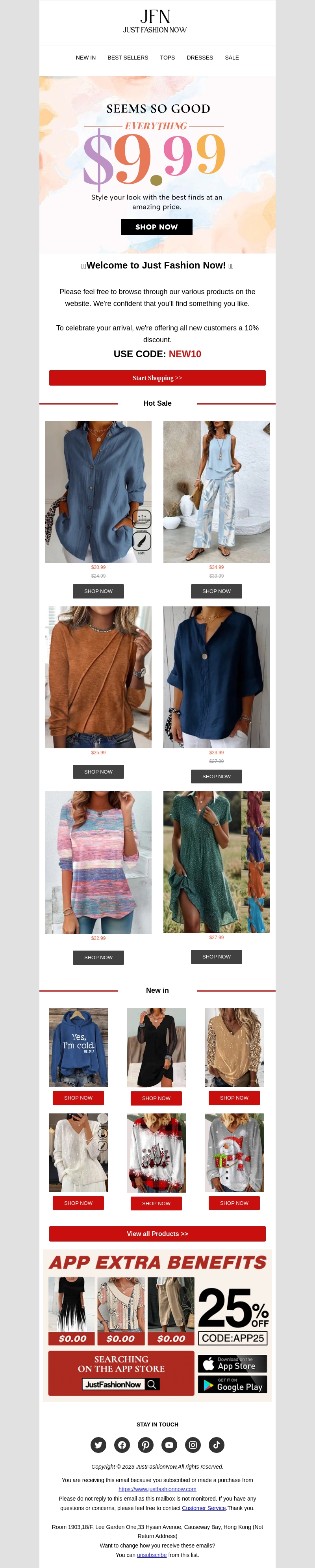Tap the Start Shopping button
This screenshot has height=1568, width=315.
[157, 378]
